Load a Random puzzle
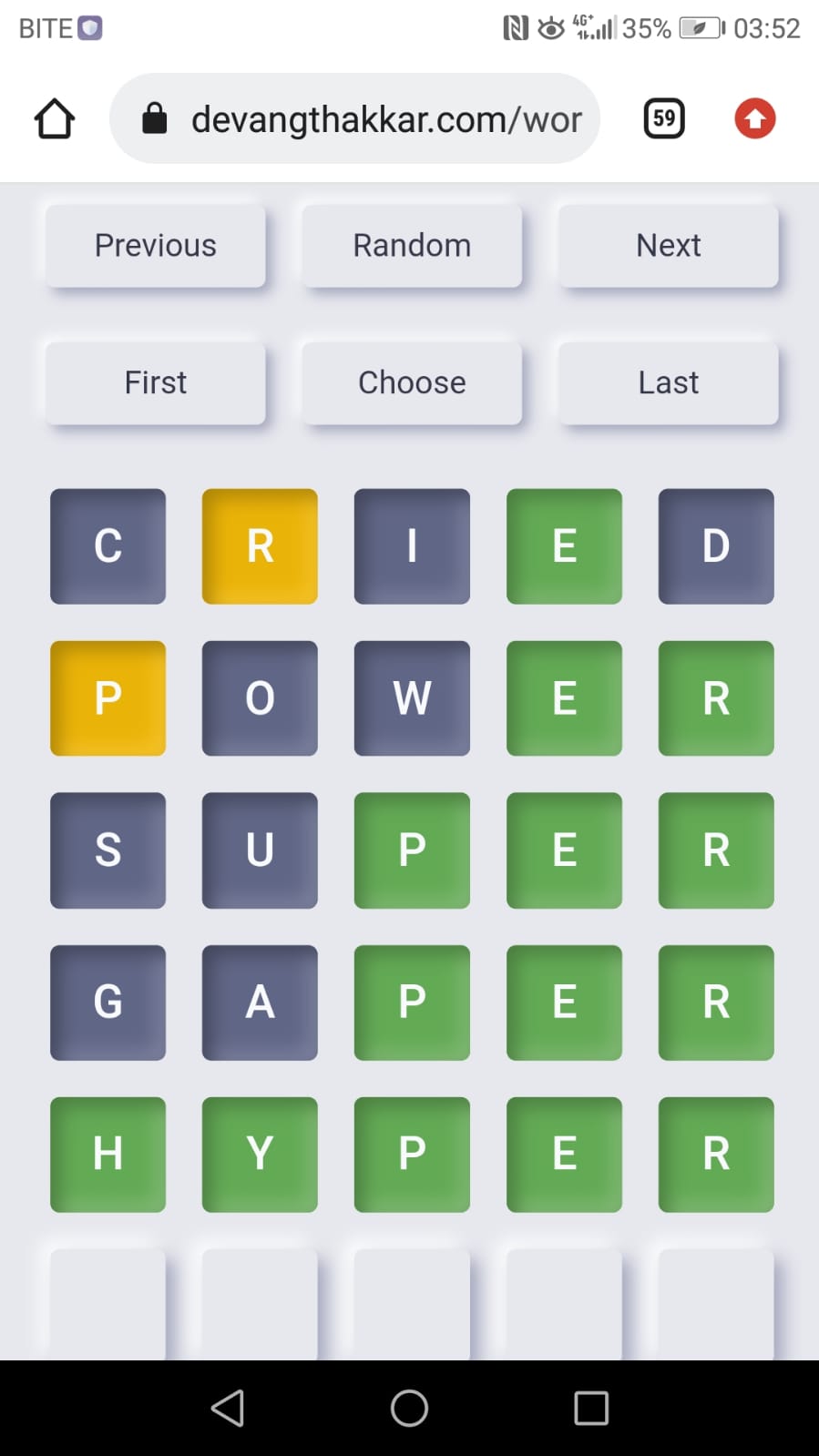Viewport: 819px width, 1456px height. click(412, 246)
